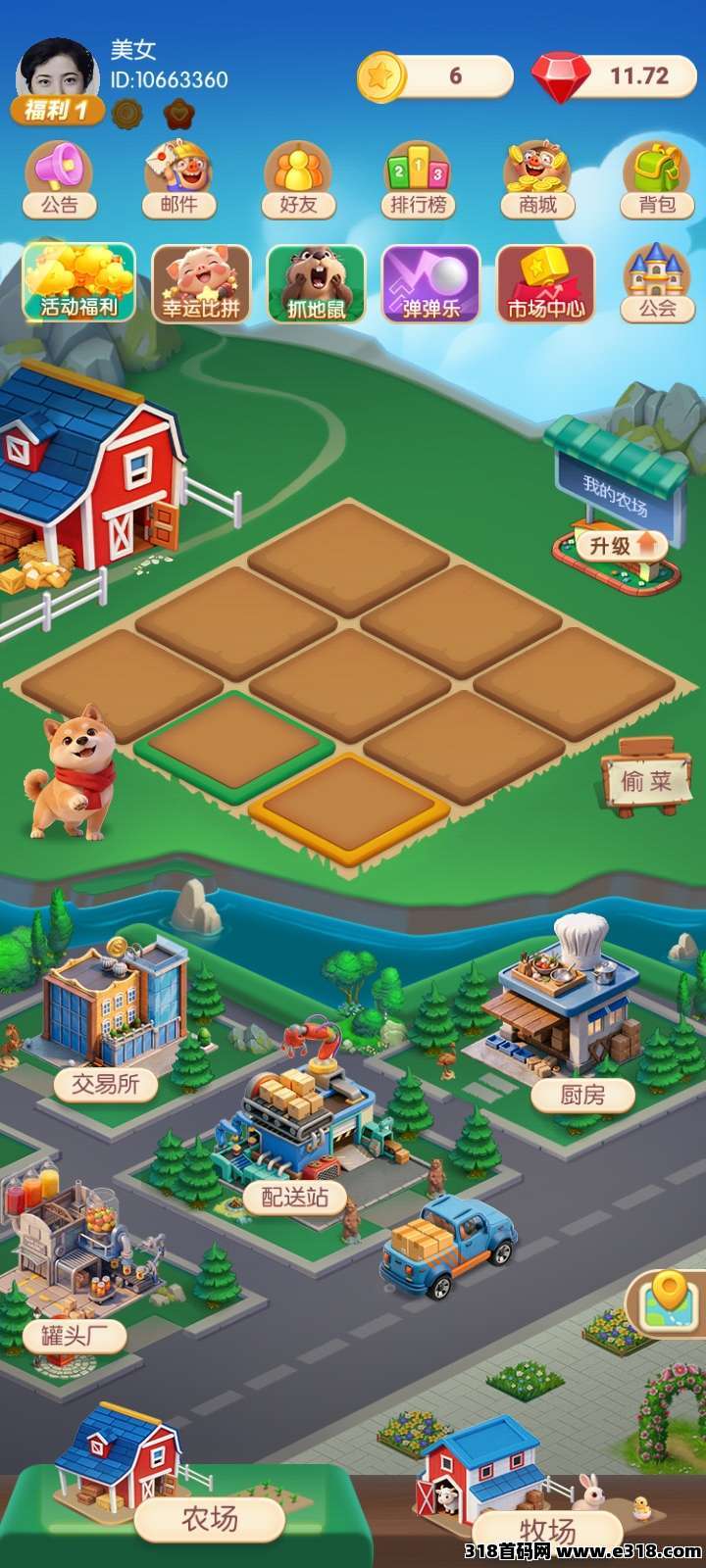Viewport: 706px width, 1568px height.
Task: Open the 公会 guild
Action: 657,283
